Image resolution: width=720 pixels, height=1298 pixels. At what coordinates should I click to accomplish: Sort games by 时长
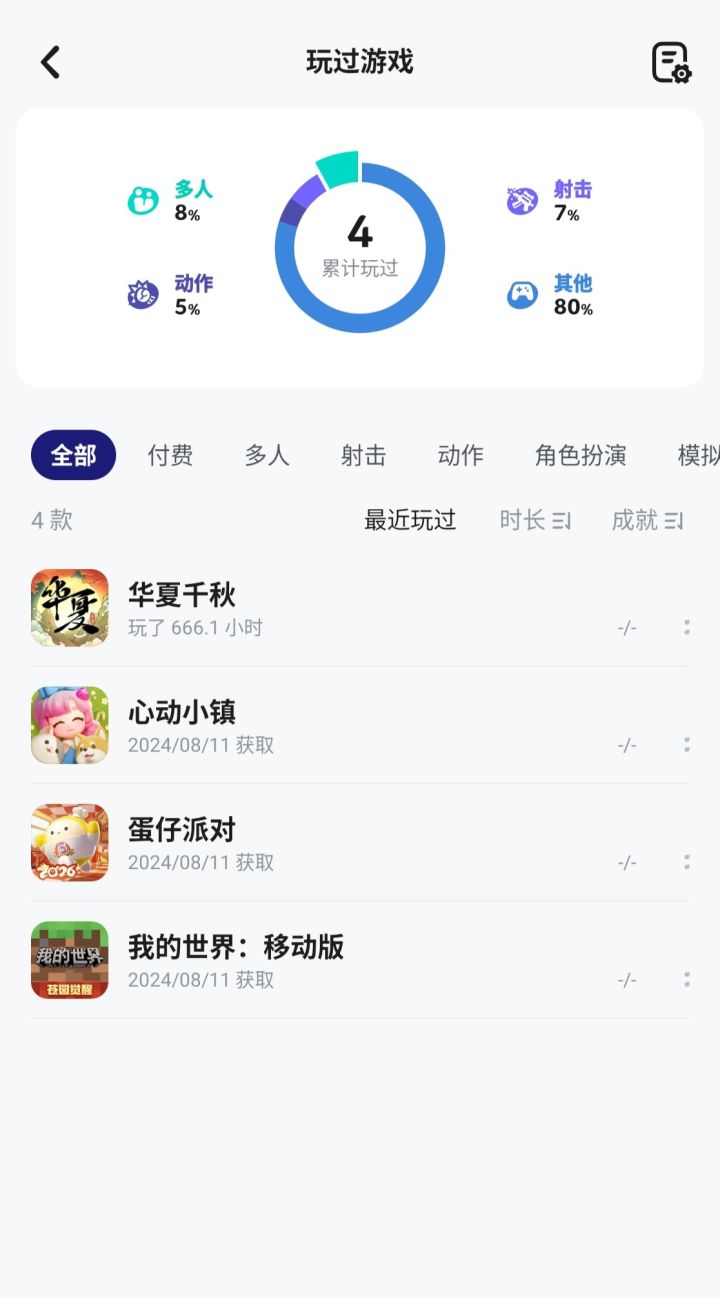[534, 520]
